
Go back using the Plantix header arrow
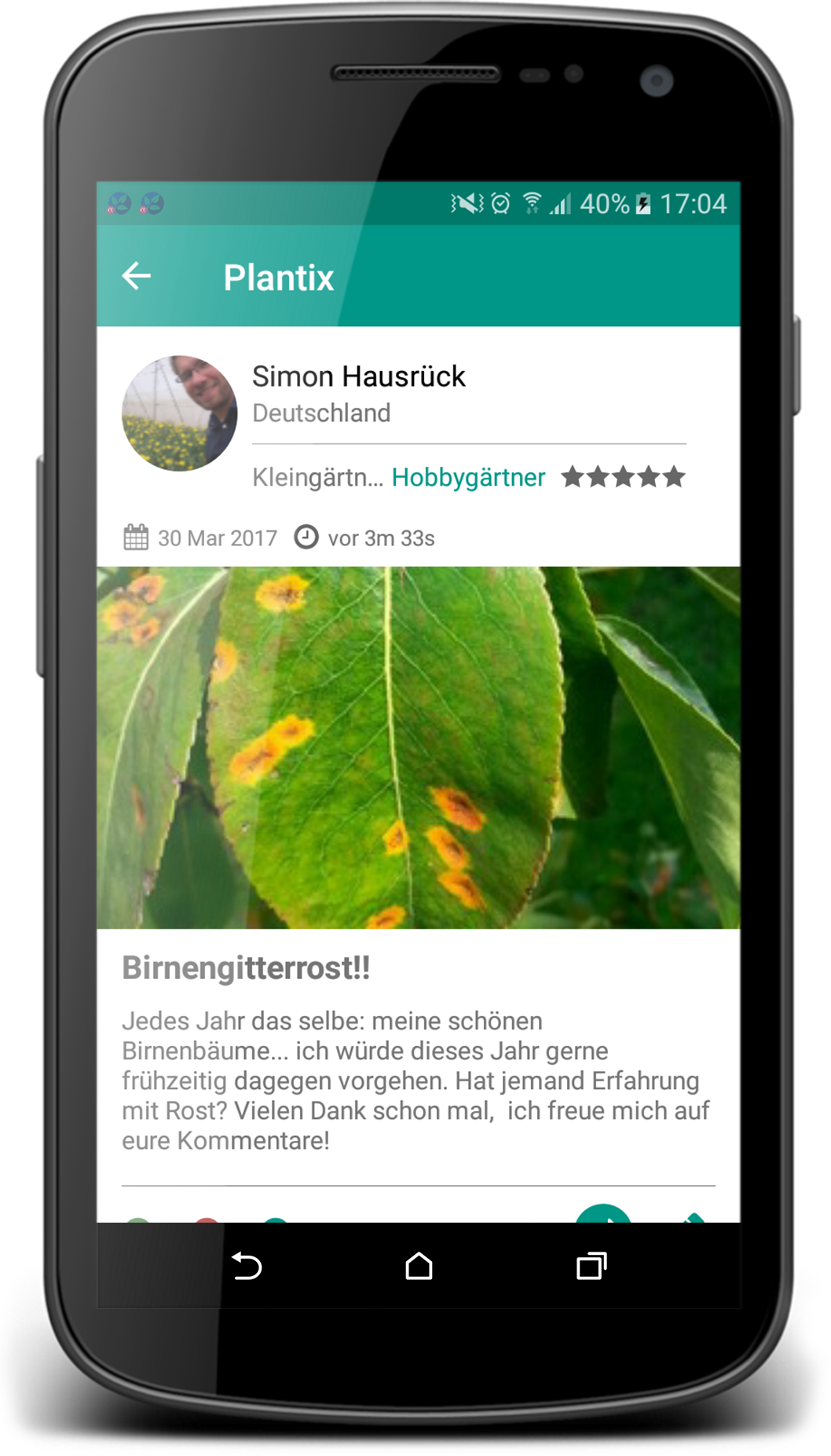137,276
